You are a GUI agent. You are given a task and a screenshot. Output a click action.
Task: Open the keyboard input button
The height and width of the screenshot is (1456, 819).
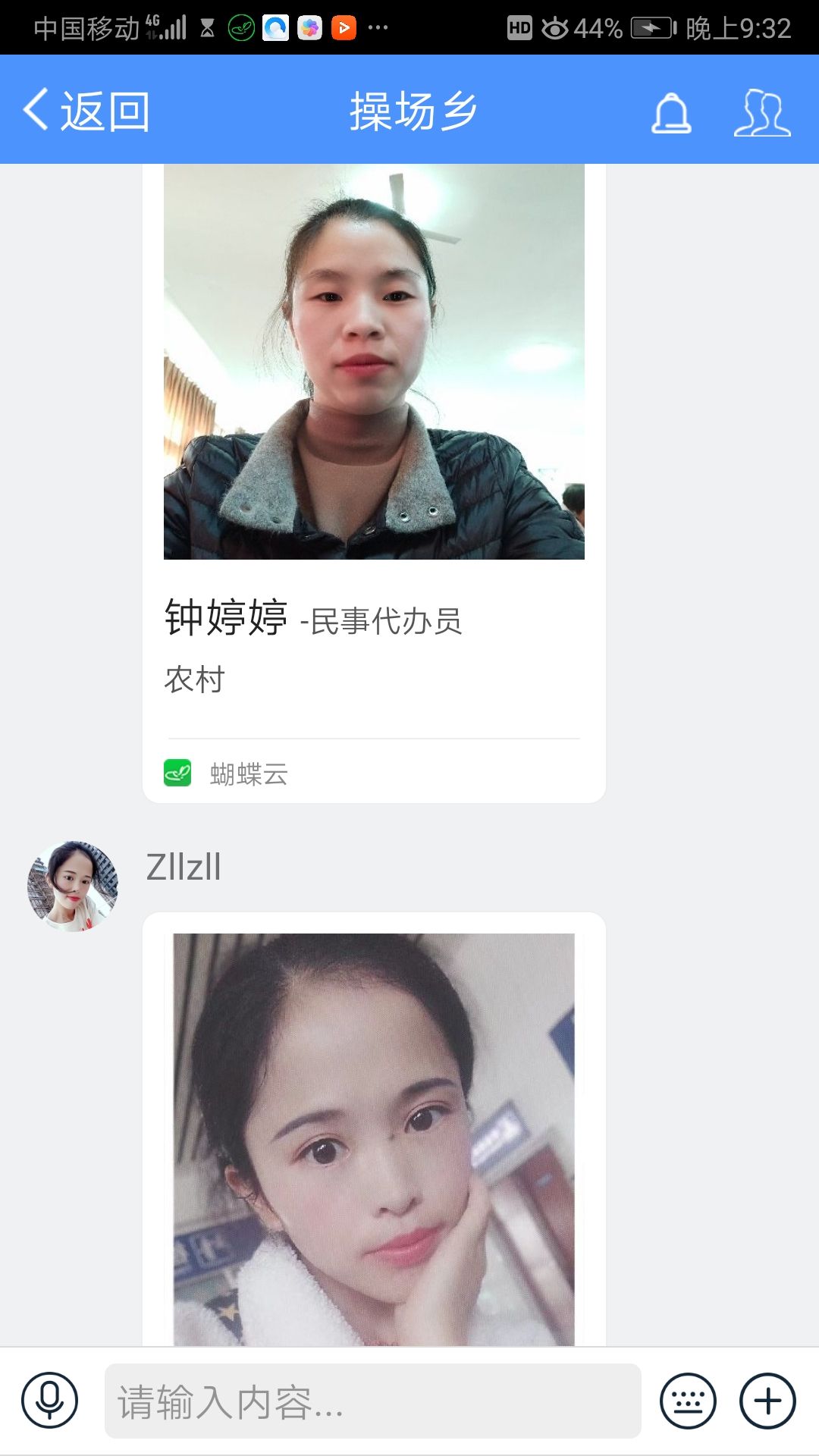pyautogui.click(x=688, y=1401)
